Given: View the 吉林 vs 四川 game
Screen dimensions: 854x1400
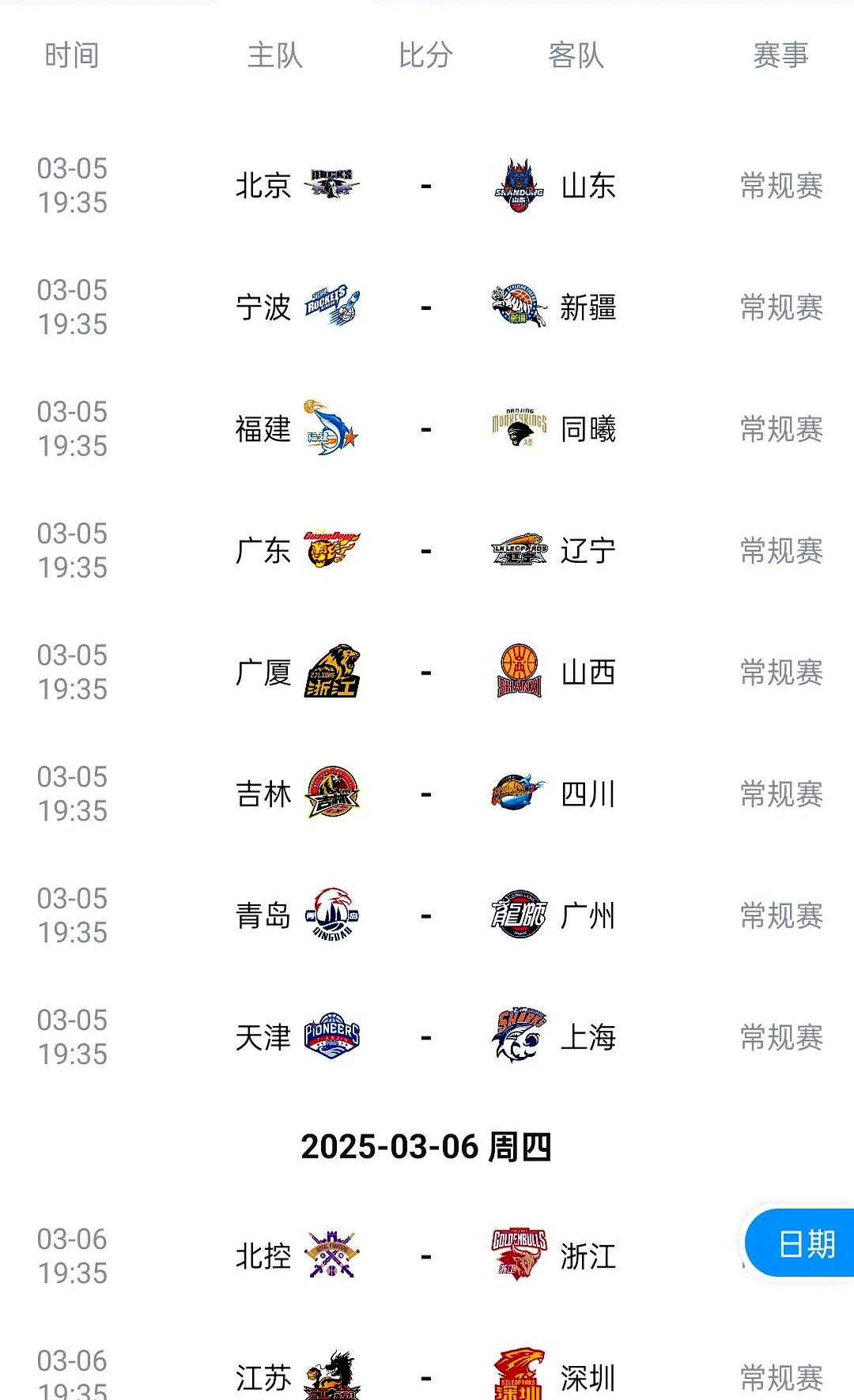Looking at the screenshot, I should coord(426,794).
